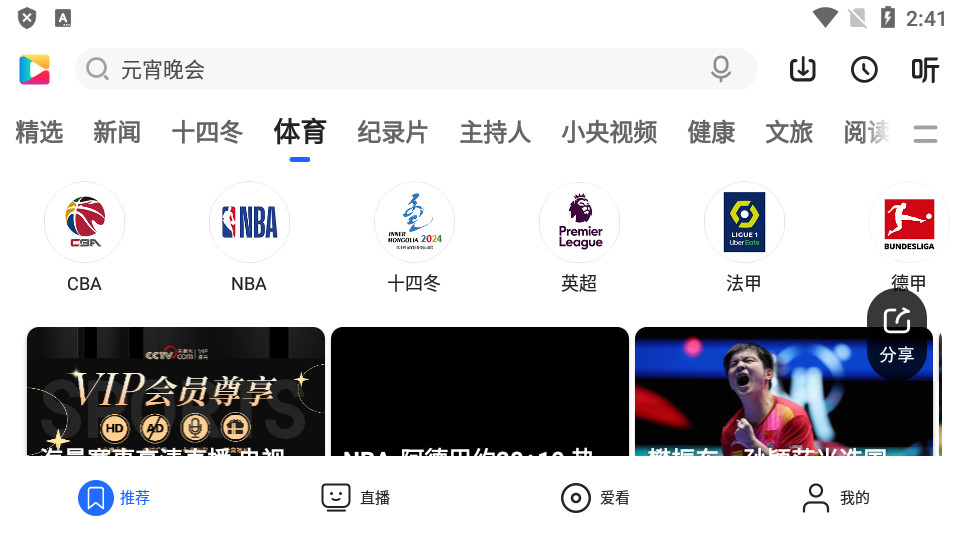Image resolution: width=960 pixels, height=540 pixels.
Task: Open the NBA league section
Action: [x=249, y=222]
